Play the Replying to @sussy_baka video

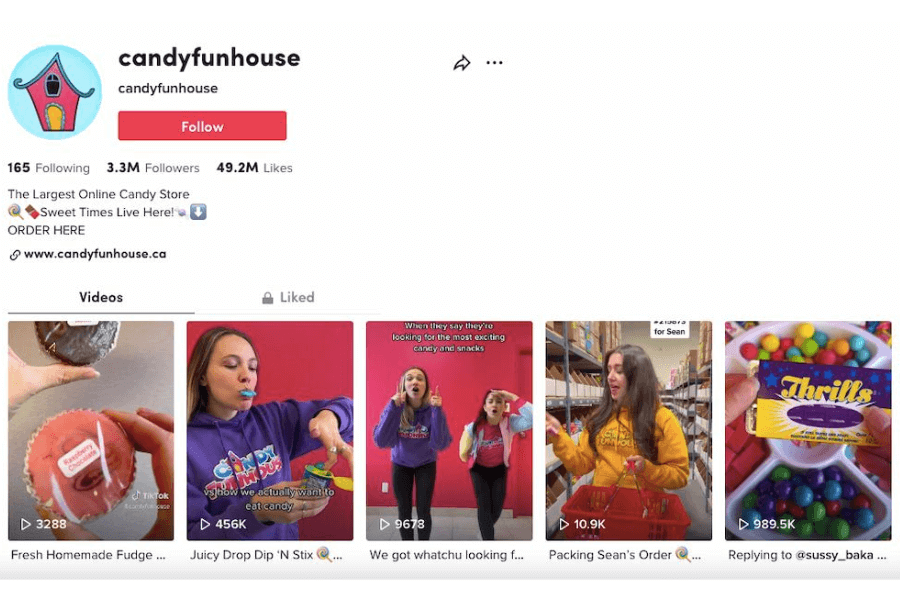click(807, 430)
